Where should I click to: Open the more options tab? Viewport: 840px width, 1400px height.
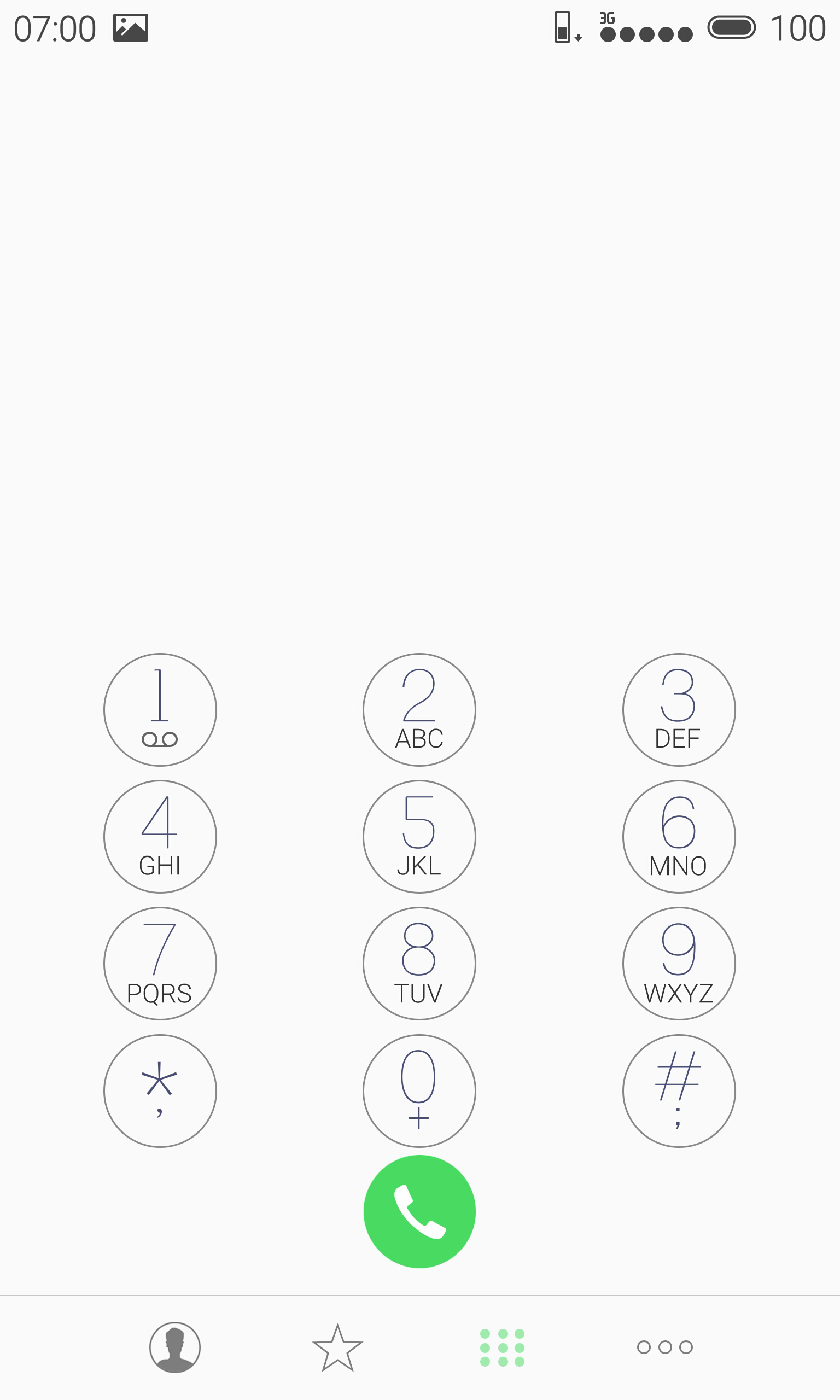tap(664, 1347)
